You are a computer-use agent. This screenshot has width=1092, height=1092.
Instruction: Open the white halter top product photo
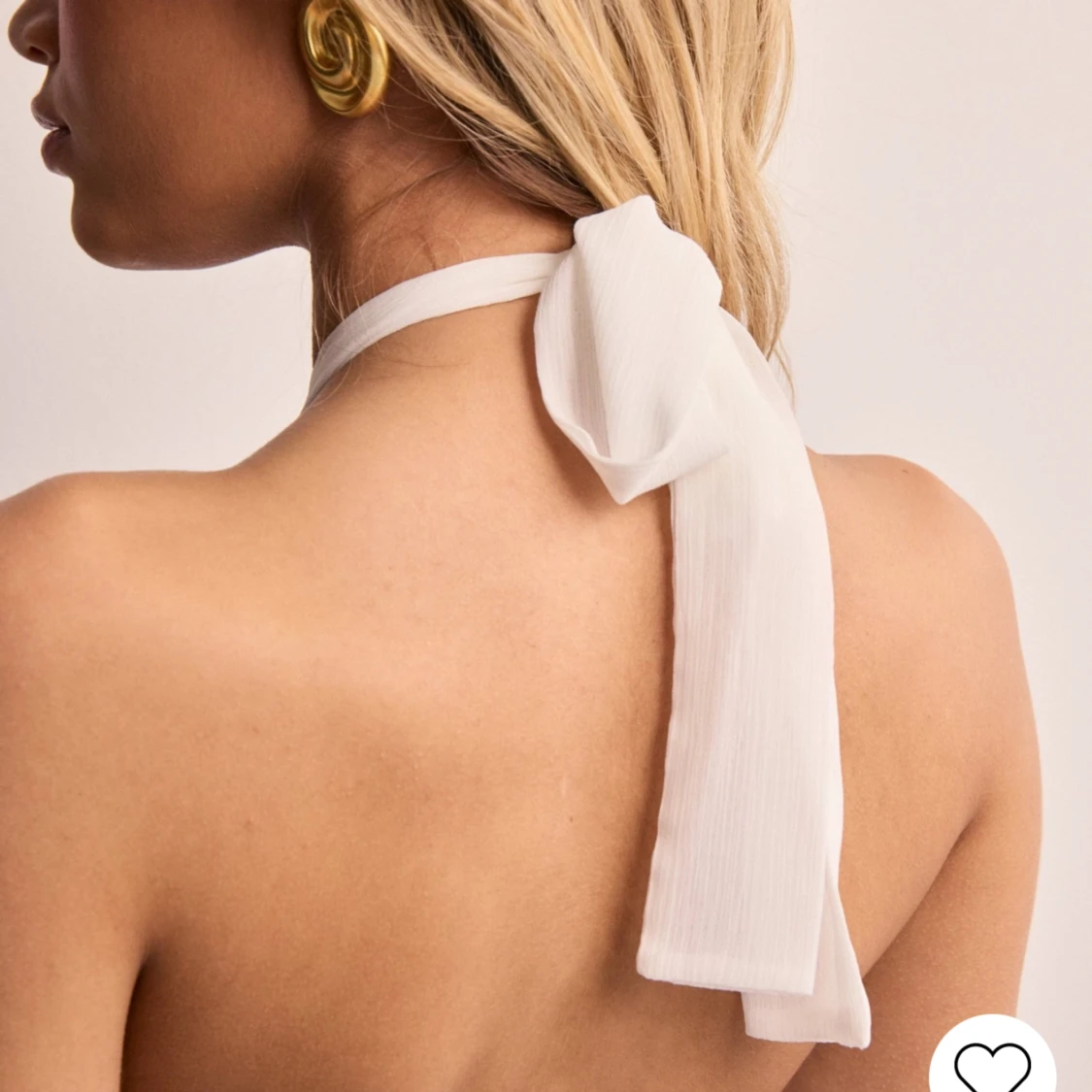click(x=544, y=544)
